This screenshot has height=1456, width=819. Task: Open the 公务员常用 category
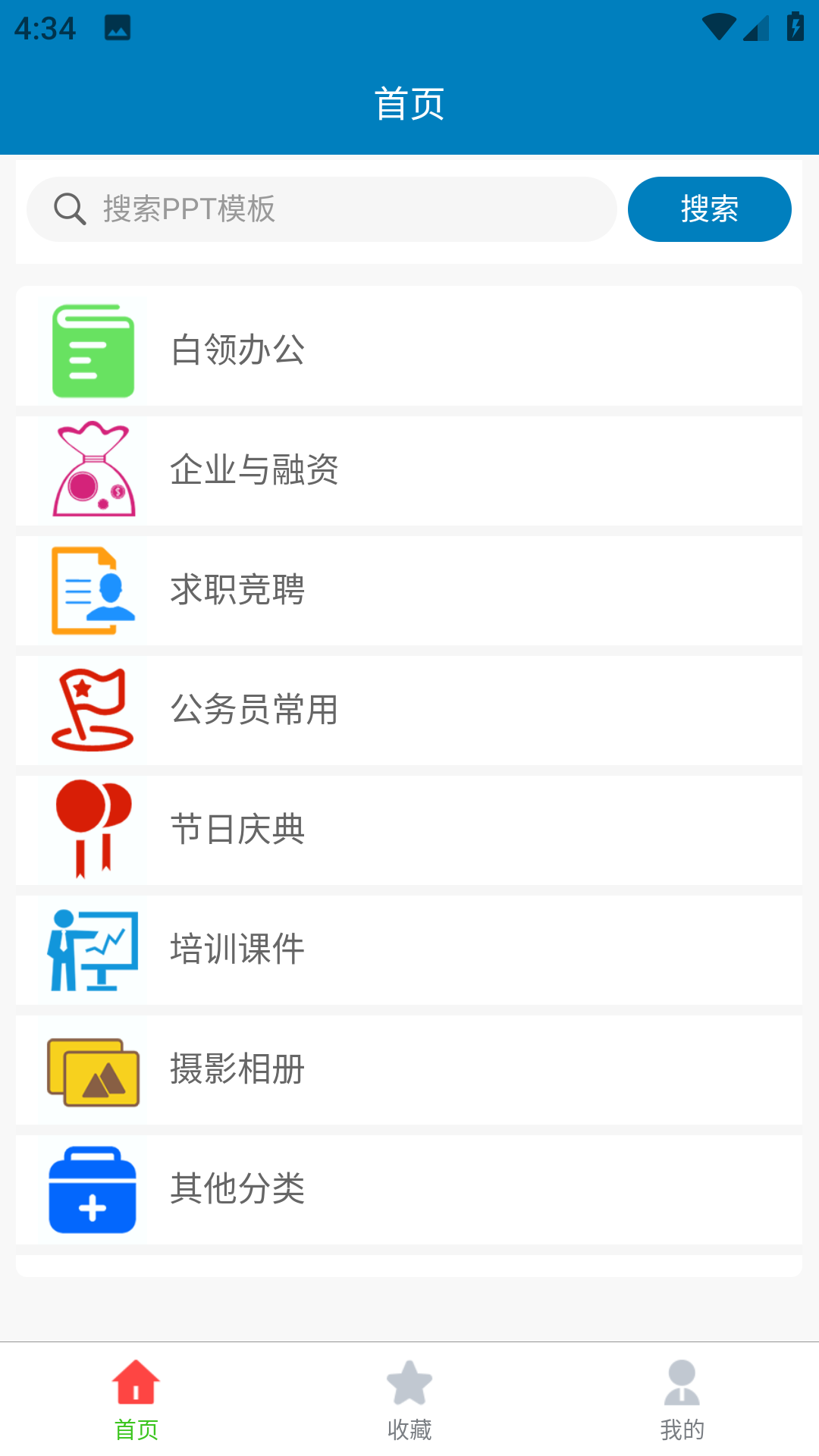[409, 710]
